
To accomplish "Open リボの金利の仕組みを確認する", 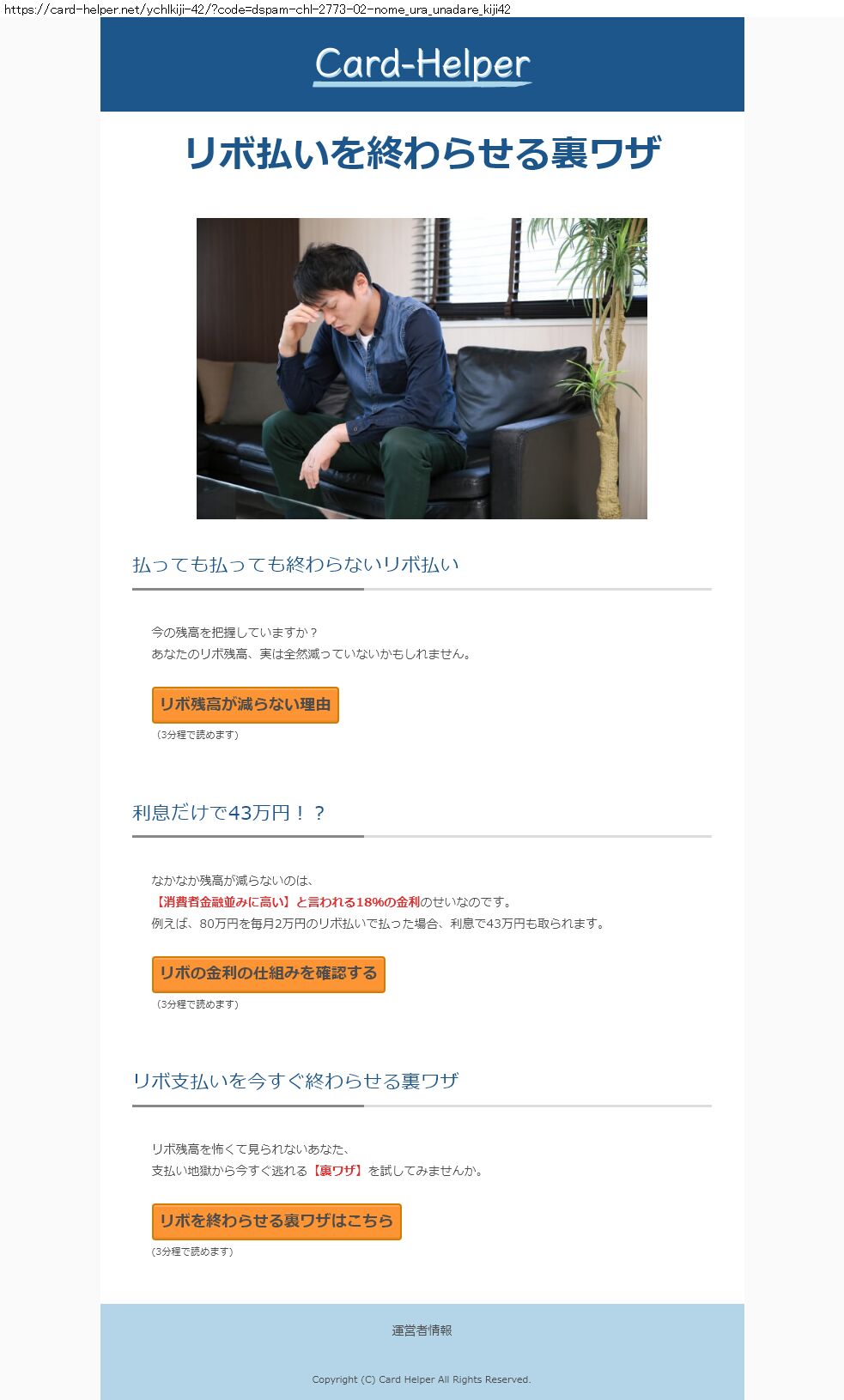I will 268,974.
